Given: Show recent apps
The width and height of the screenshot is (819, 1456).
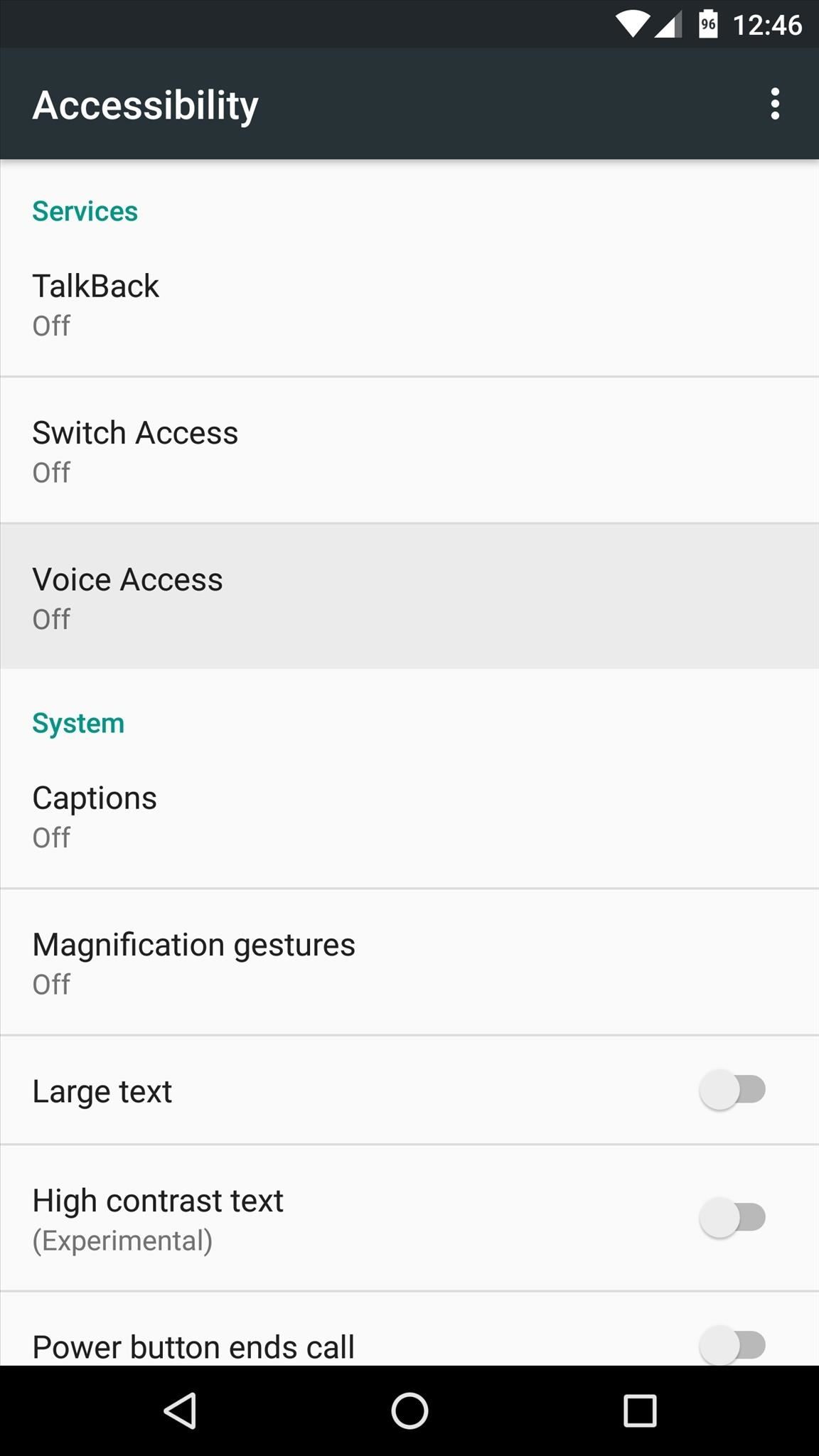Looking at the screenshot, I should pyautogui.click(x=639, y=1410).
